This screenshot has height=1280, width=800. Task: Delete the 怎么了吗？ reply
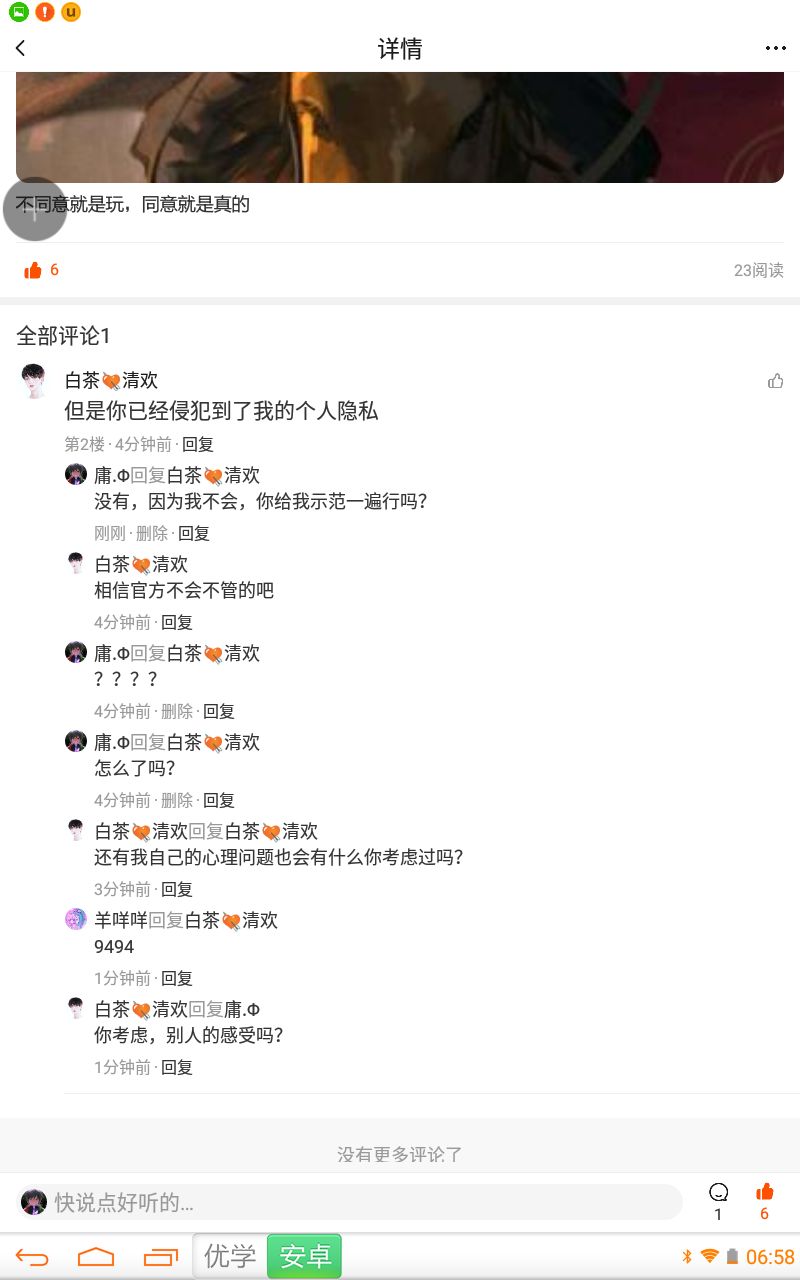[x=177, y=800]
